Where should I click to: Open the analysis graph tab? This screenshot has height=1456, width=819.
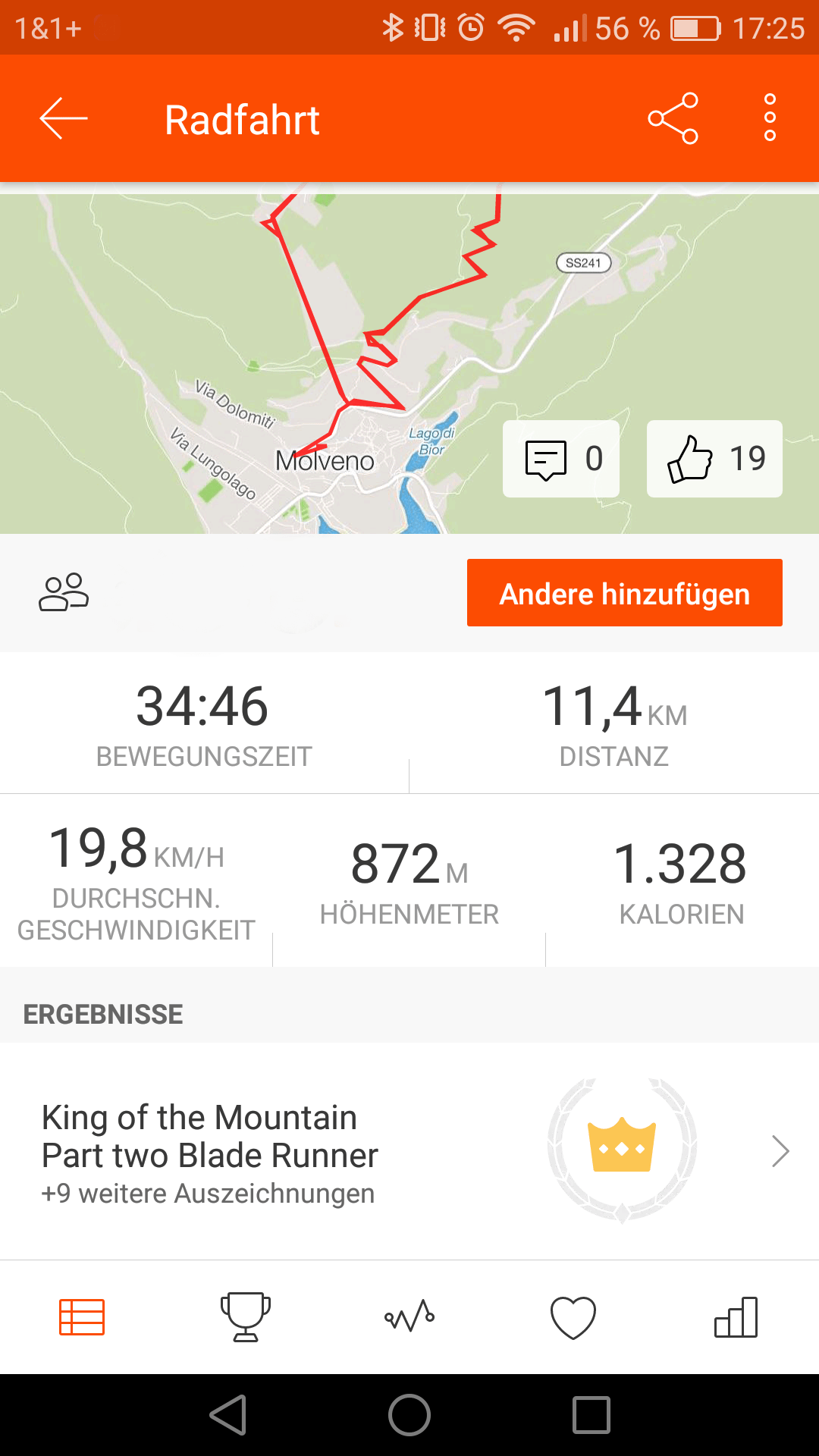tap(409, 1317)
